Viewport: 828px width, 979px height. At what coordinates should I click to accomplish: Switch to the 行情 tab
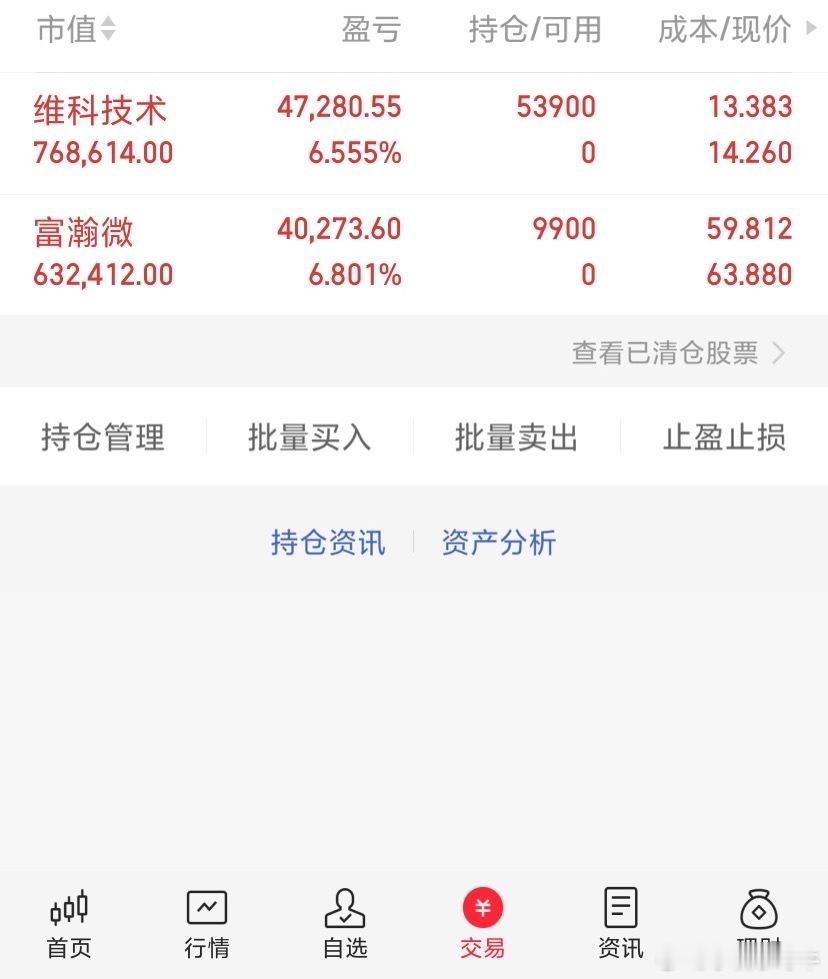click(x=207, y=923)
